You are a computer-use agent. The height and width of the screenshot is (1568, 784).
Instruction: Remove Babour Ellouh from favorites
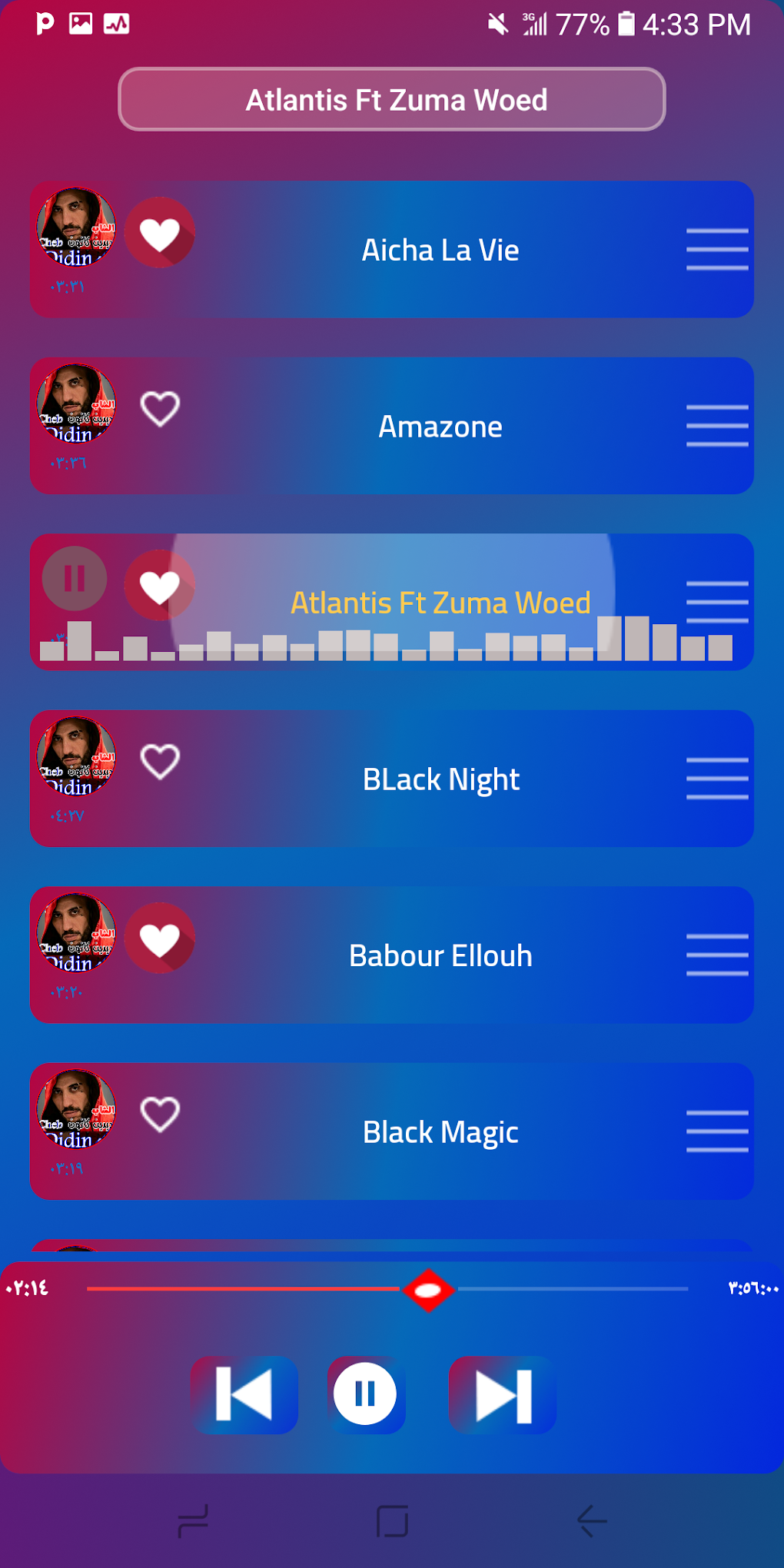tap(160, 938)
